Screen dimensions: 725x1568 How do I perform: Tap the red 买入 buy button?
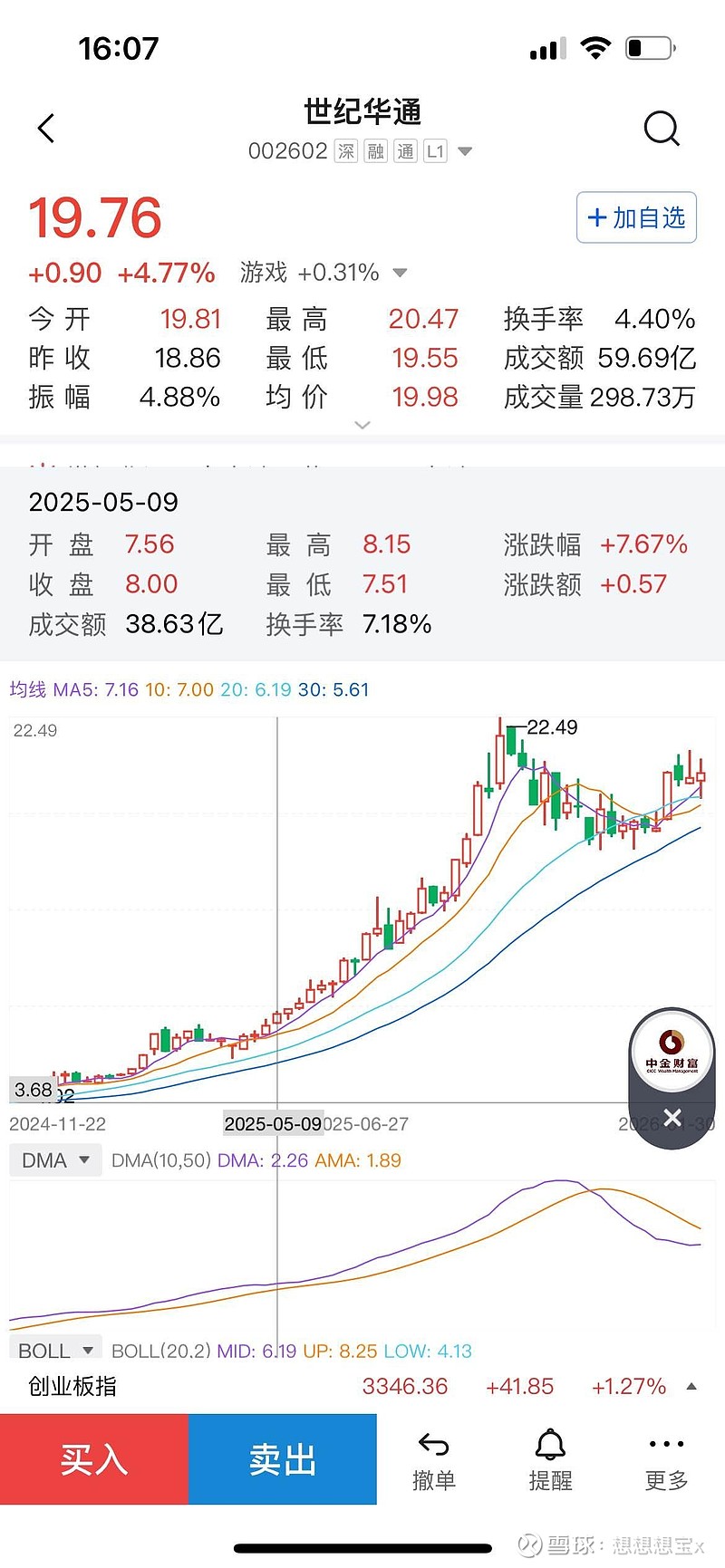pos(93,1458)
